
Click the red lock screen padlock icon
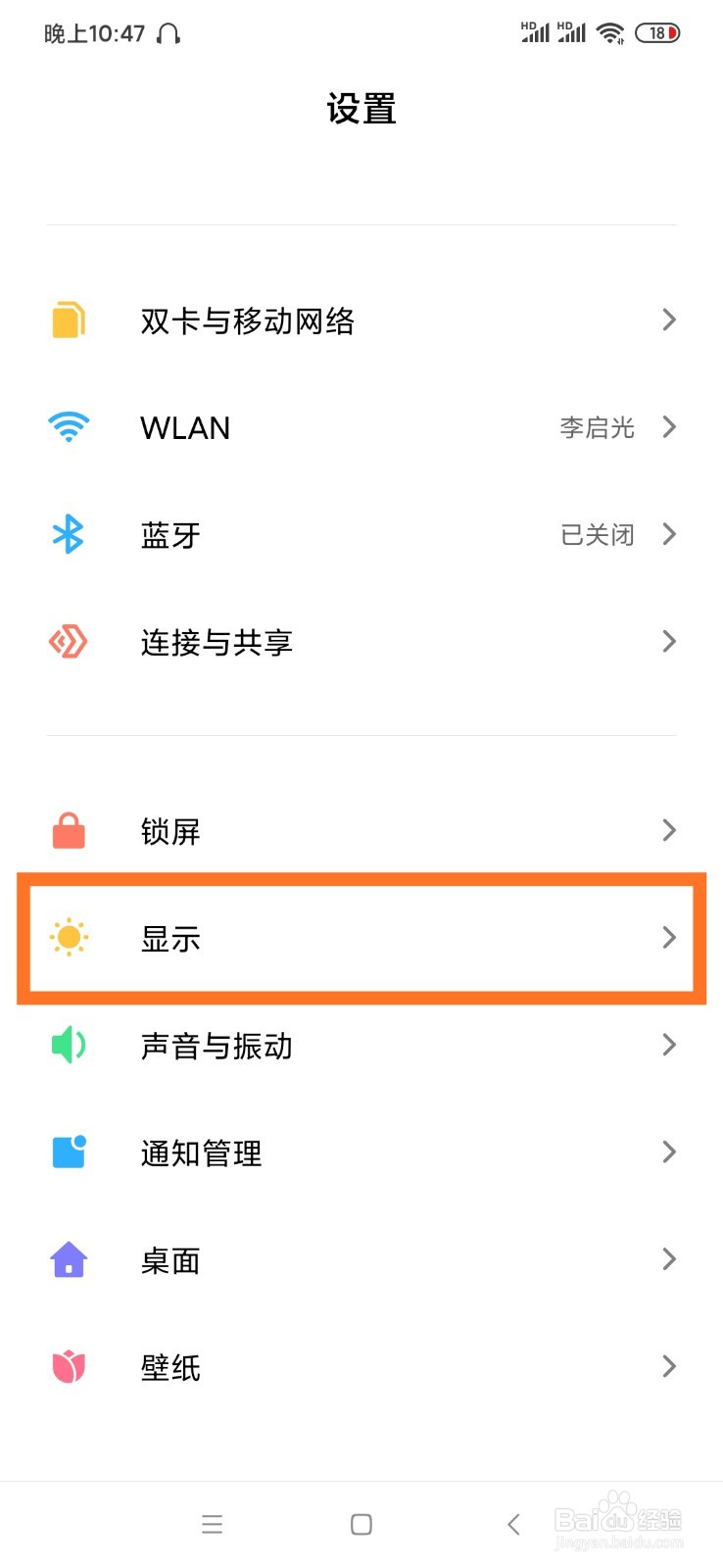click(68, 830)
